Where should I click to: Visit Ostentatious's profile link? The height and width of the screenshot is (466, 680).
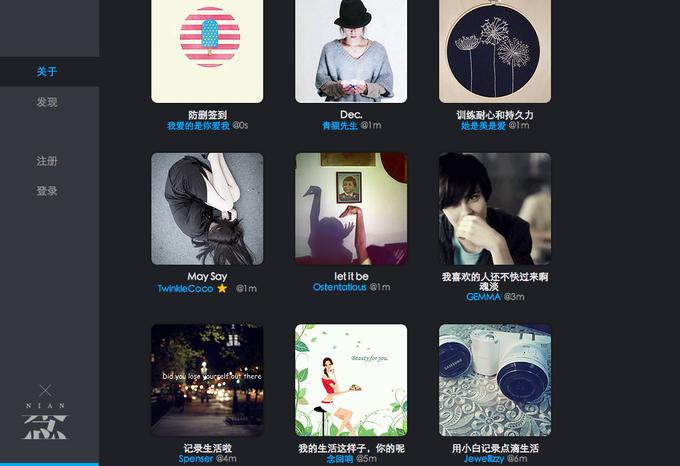point(339,287)
